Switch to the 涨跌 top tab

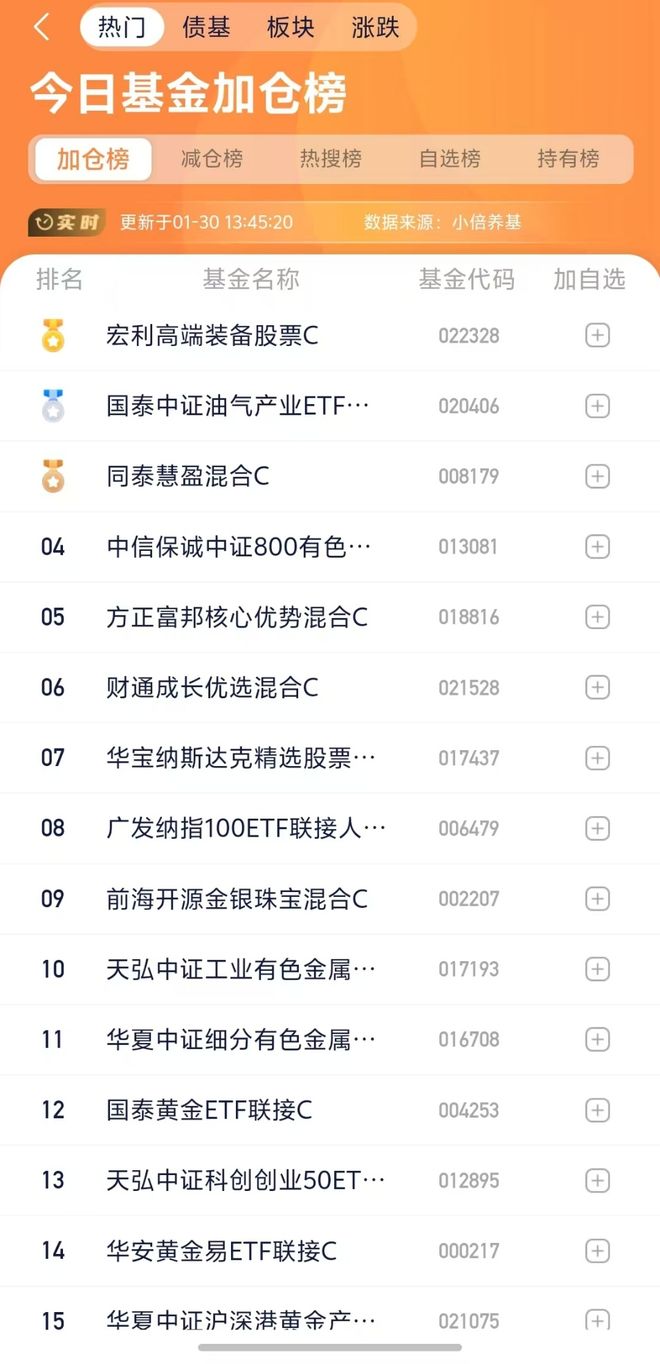(375, 28)
